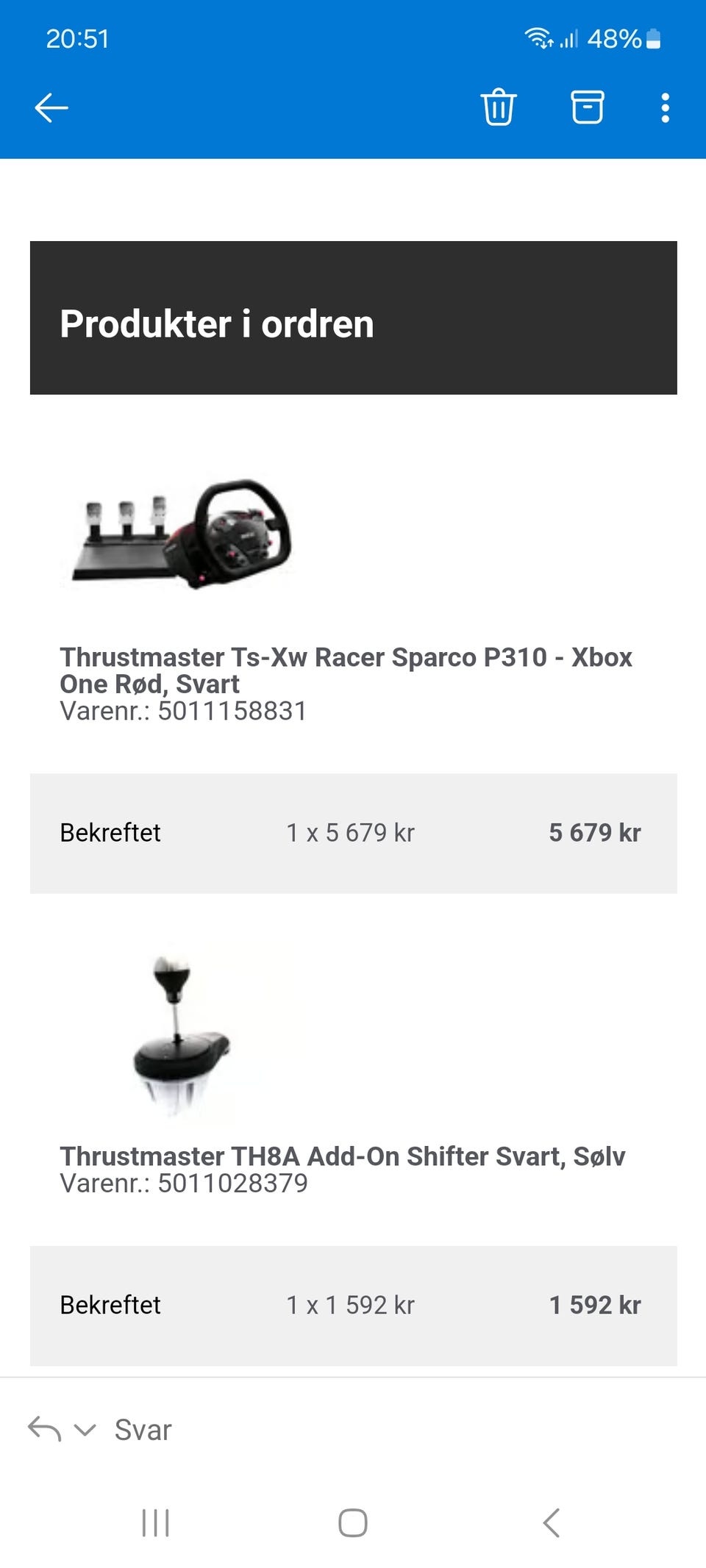Delete this email with the trash icon
706x1568 pixels.
pyautogui.click(x=499, y=107)
